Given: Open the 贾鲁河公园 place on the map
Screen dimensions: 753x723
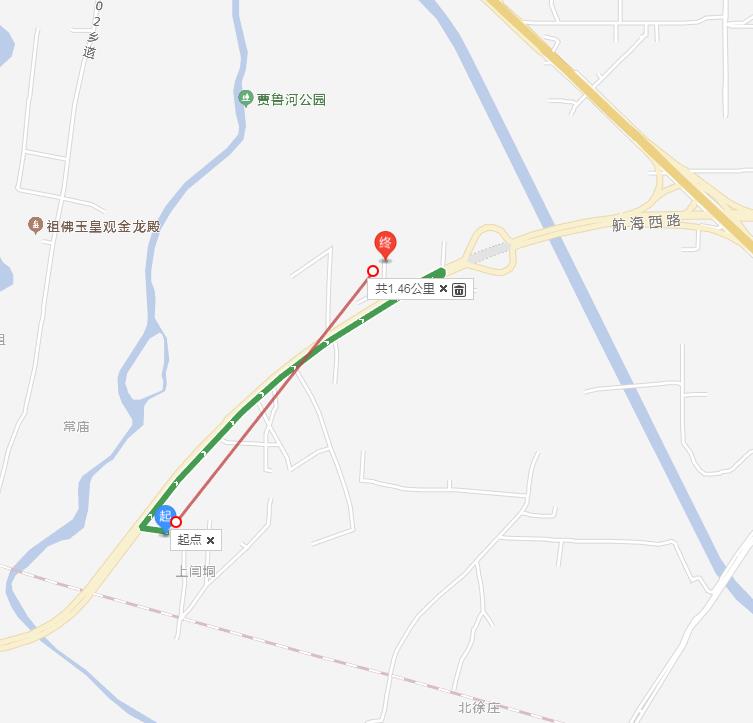Looking at the screenshot, I should pos(291,99).
